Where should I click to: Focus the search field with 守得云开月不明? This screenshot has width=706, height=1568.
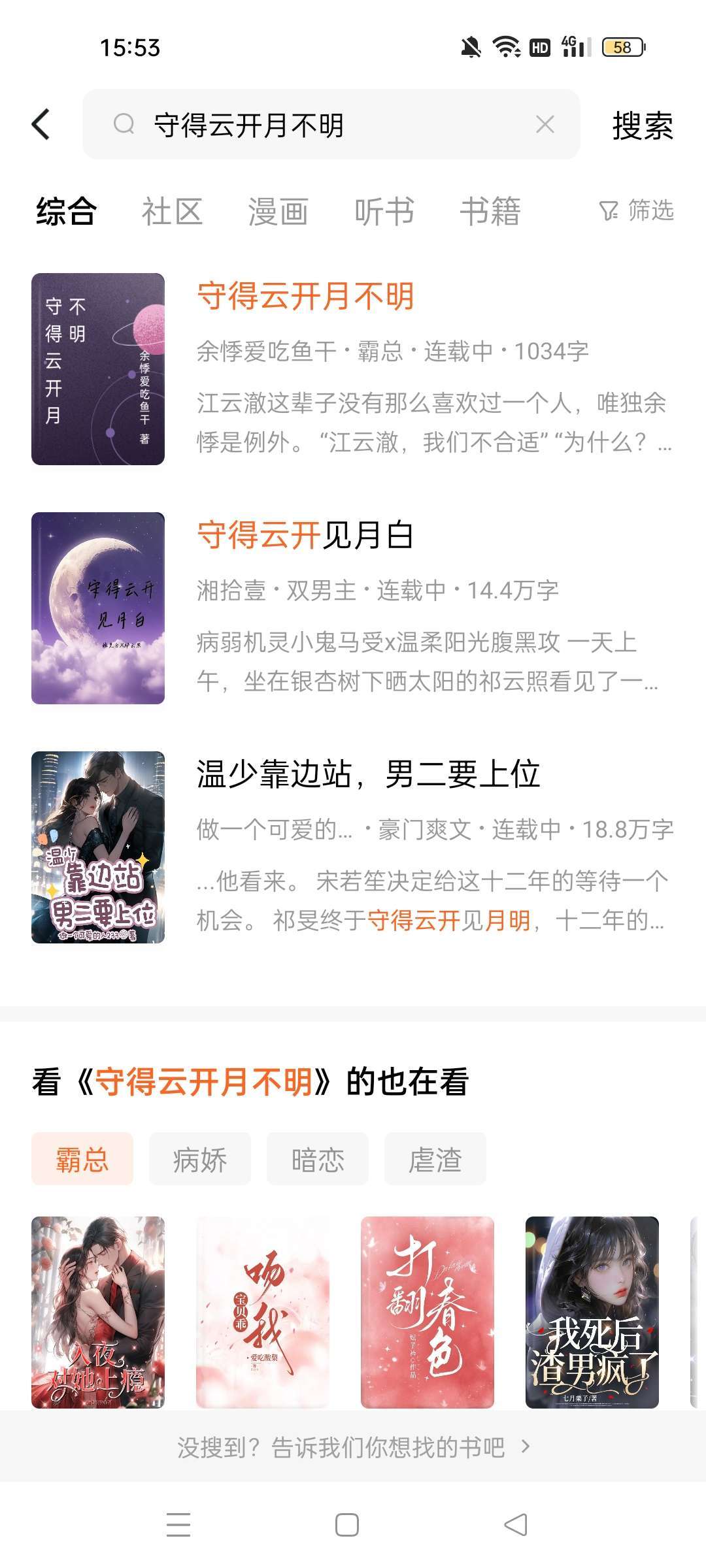[x=331, y=124]
